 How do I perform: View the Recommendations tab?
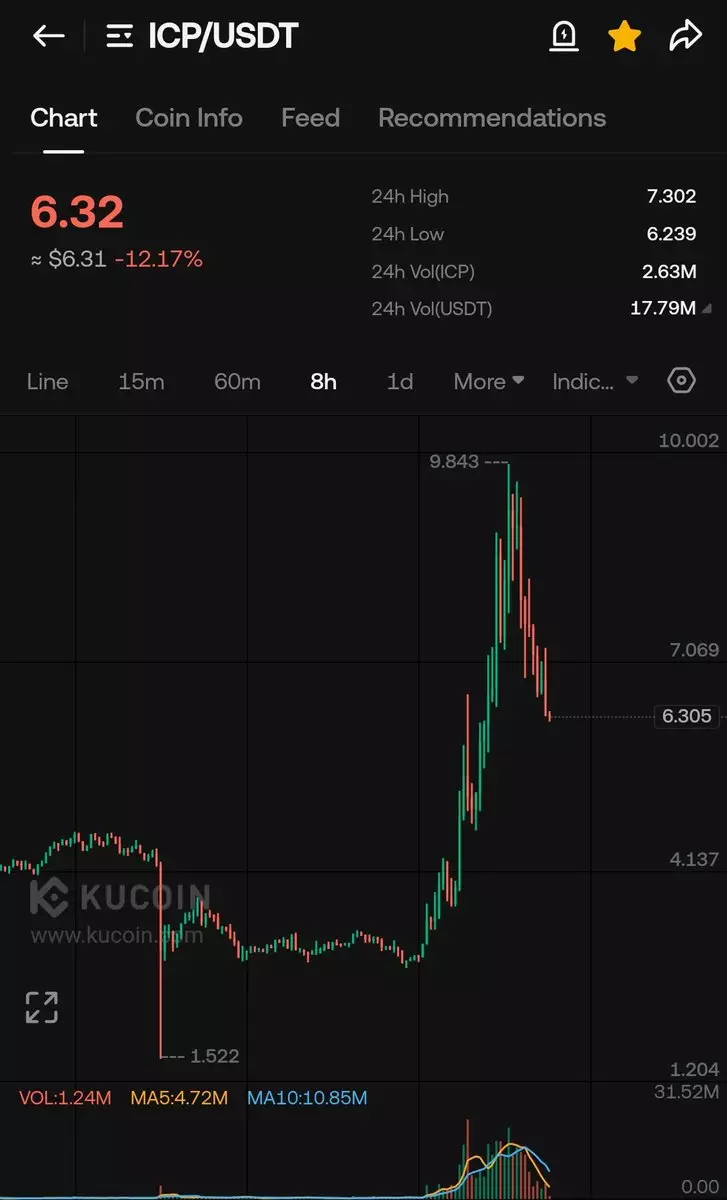pyautogui.click(x=491, y=118)
